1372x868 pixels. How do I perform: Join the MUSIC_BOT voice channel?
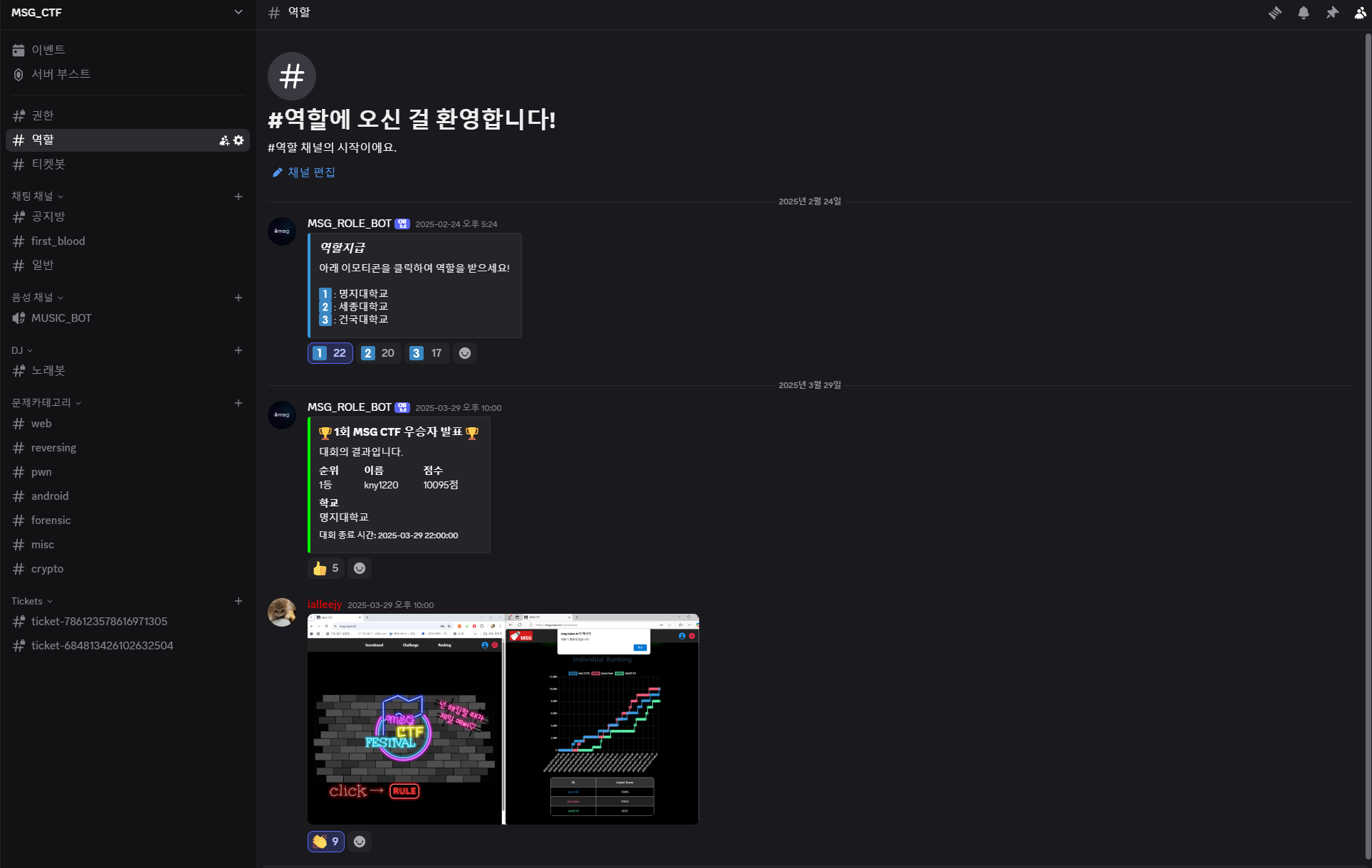tap(61, 318)
